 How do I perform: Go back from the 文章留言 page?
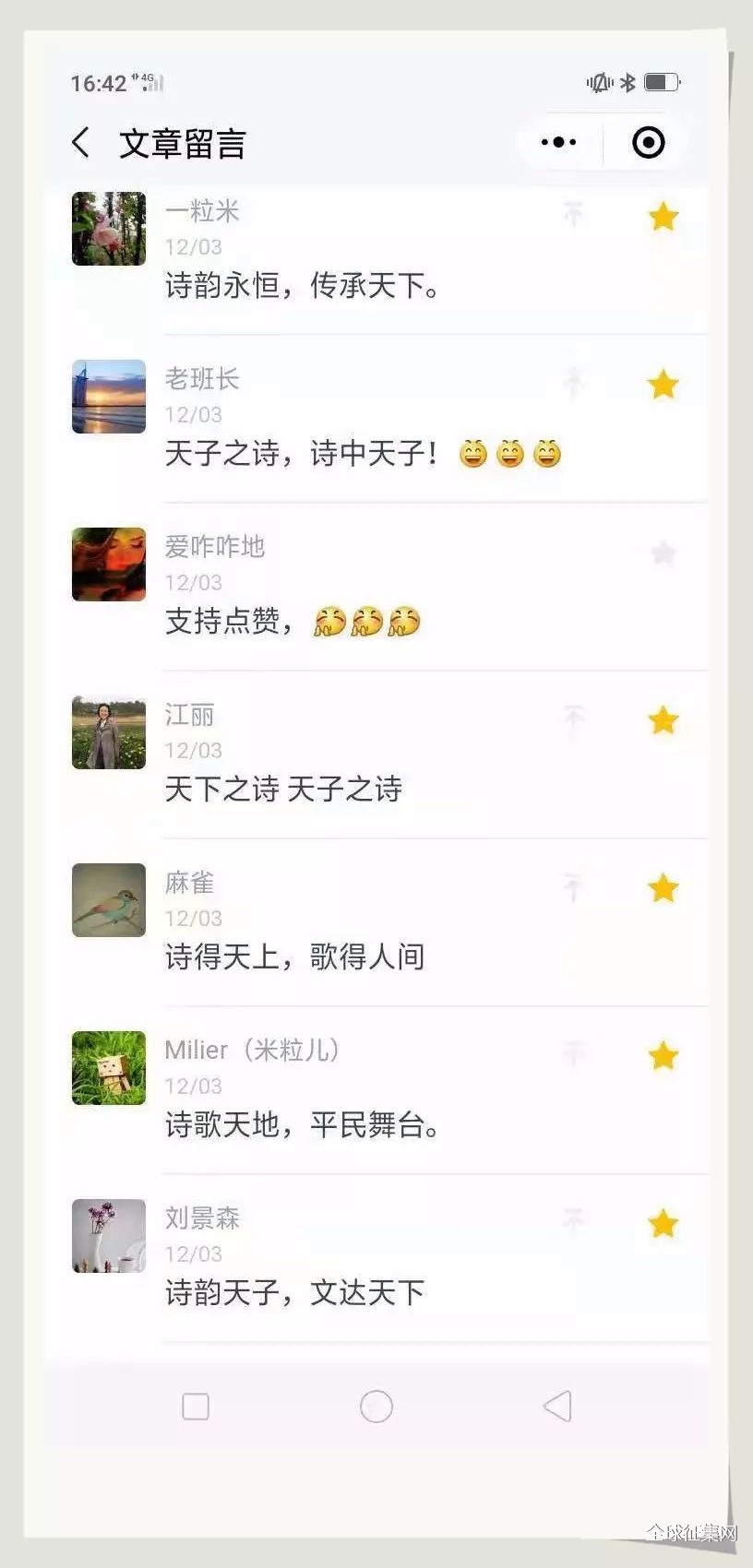pos(81,143)
